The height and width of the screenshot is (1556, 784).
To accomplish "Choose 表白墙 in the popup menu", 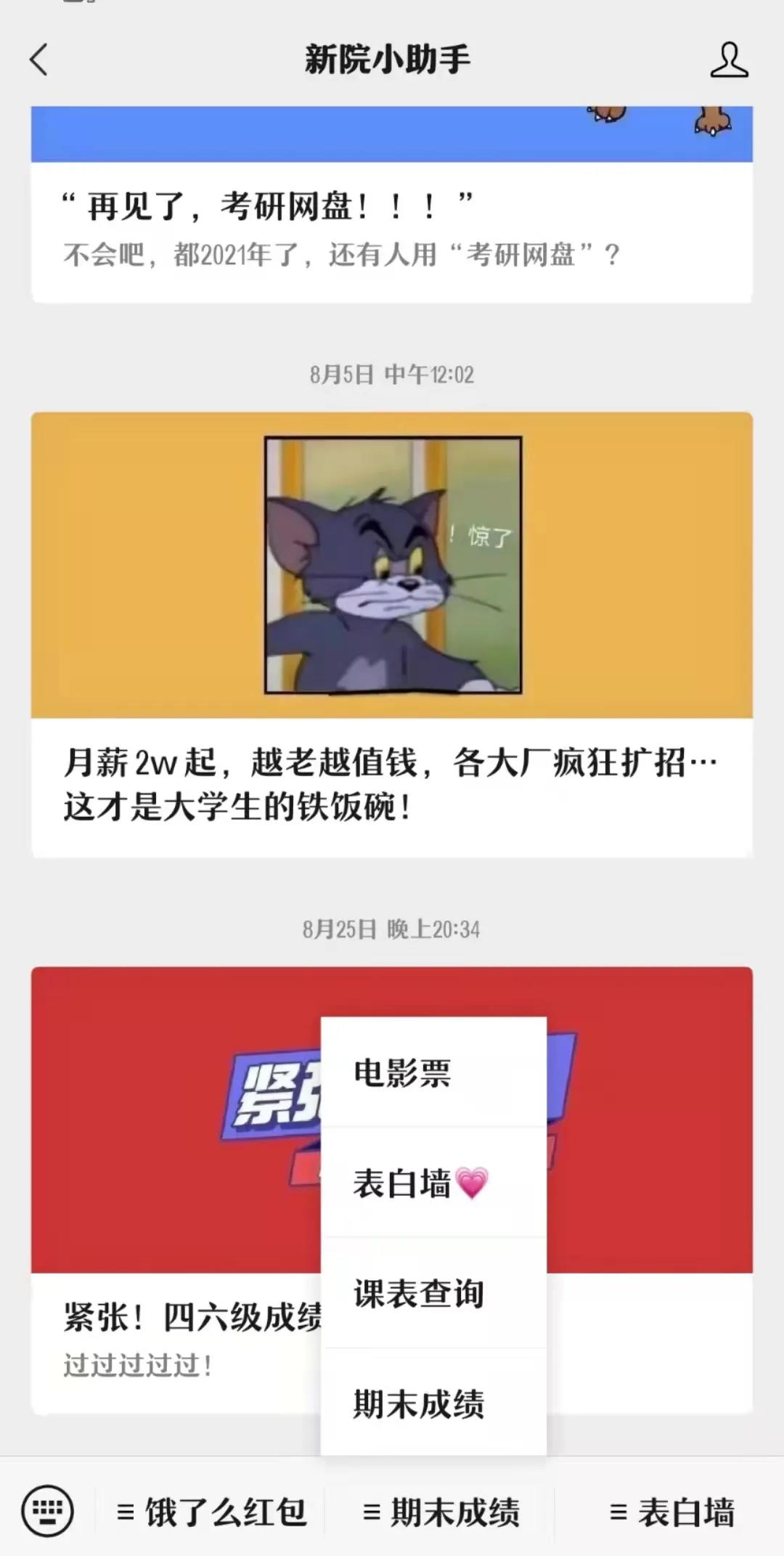I will (433, 1183).
